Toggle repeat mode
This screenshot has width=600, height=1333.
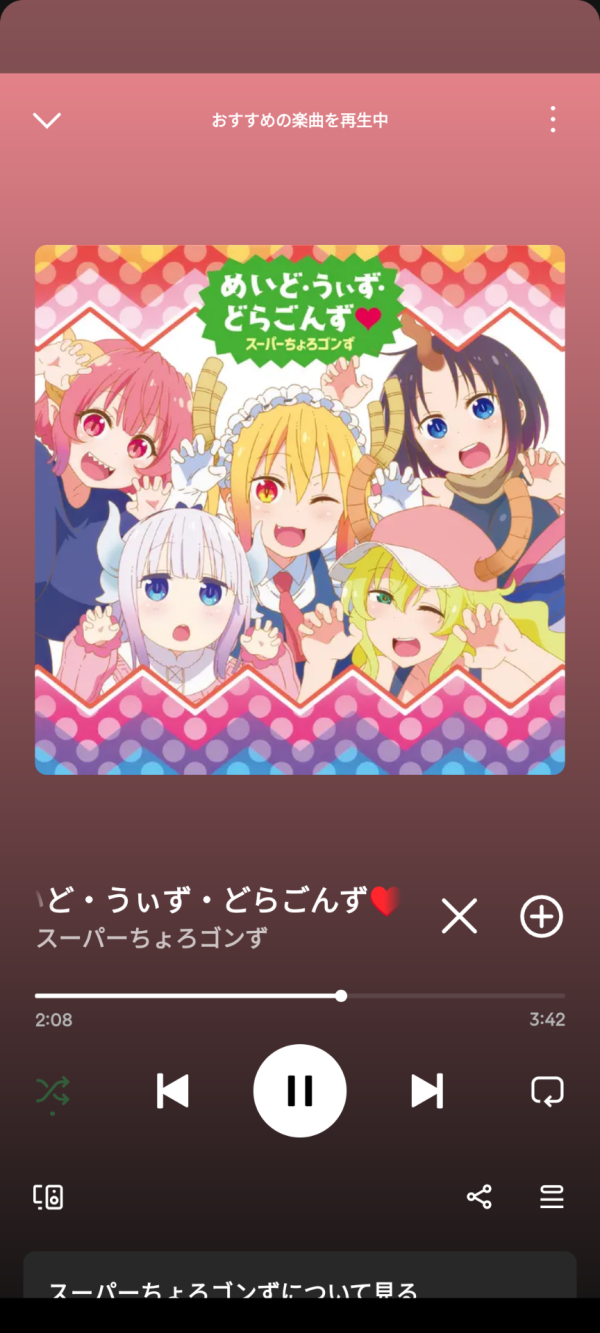pos(547,1091)
